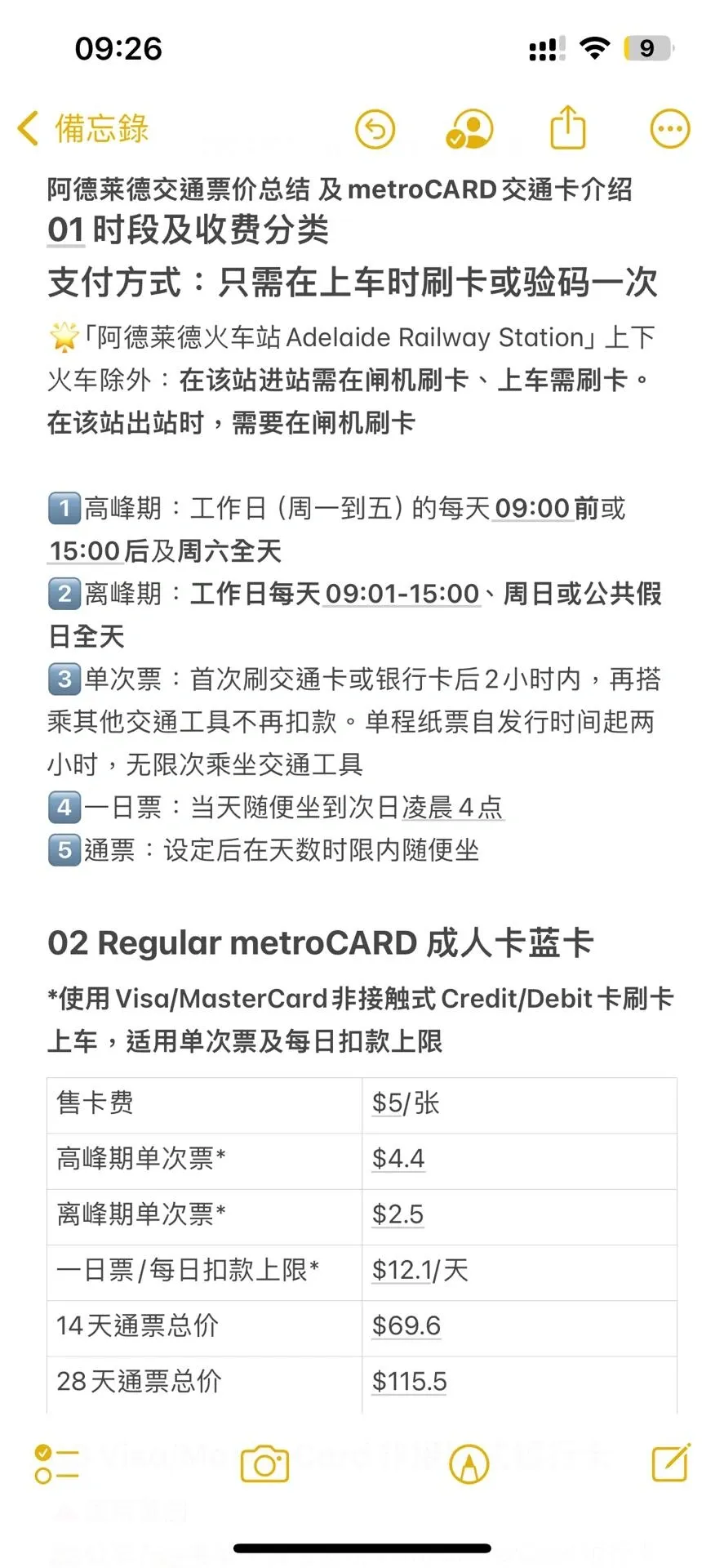724x1568 pixels.
Task: Open the collaboration people icon
Action: pos(469,129)
